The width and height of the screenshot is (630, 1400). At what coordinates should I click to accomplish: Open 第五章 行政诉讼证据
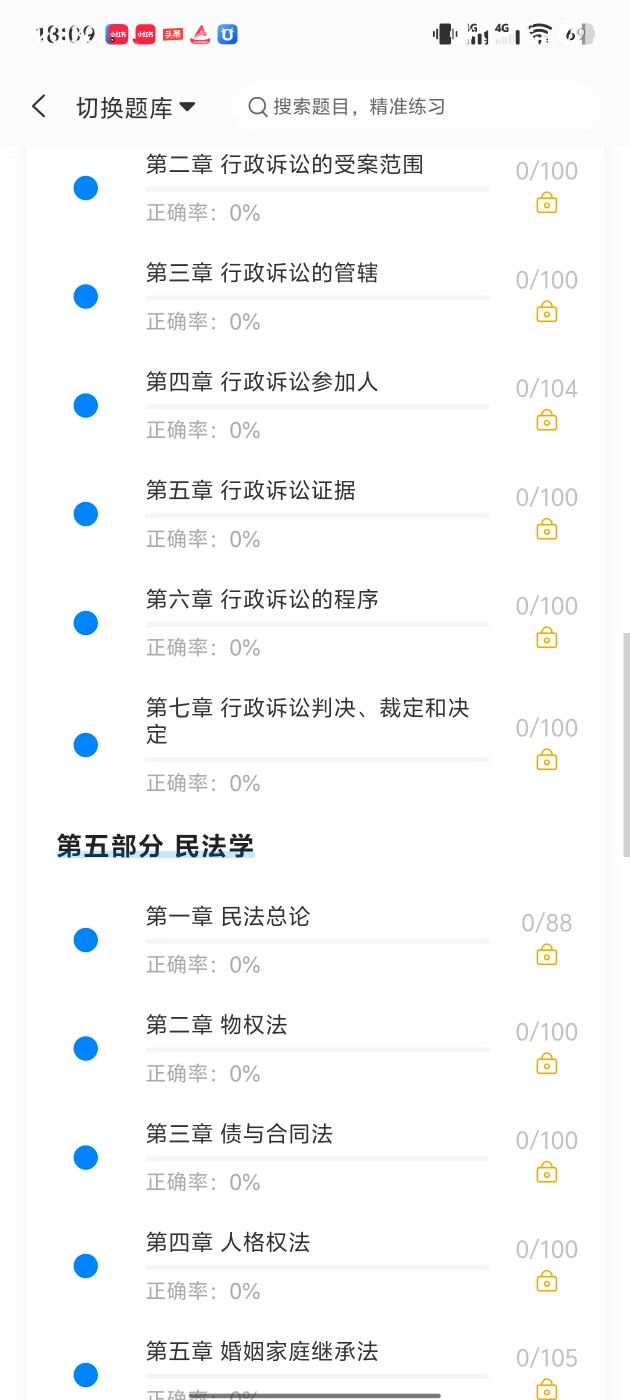(315, 514)
